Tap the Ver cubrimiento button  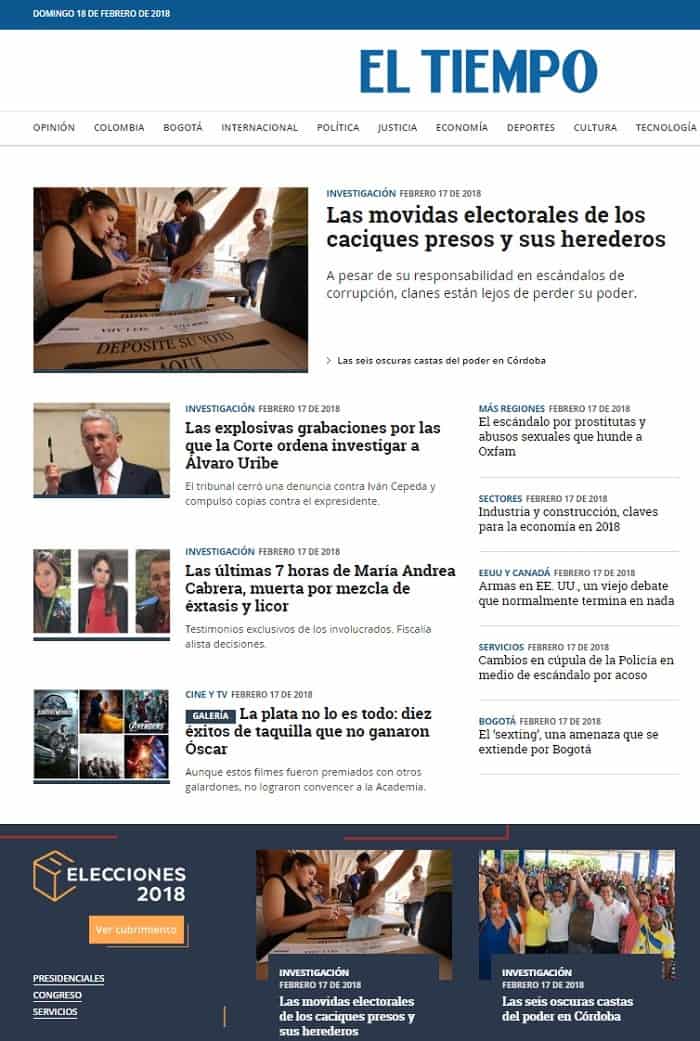click(x=136, y=930)
